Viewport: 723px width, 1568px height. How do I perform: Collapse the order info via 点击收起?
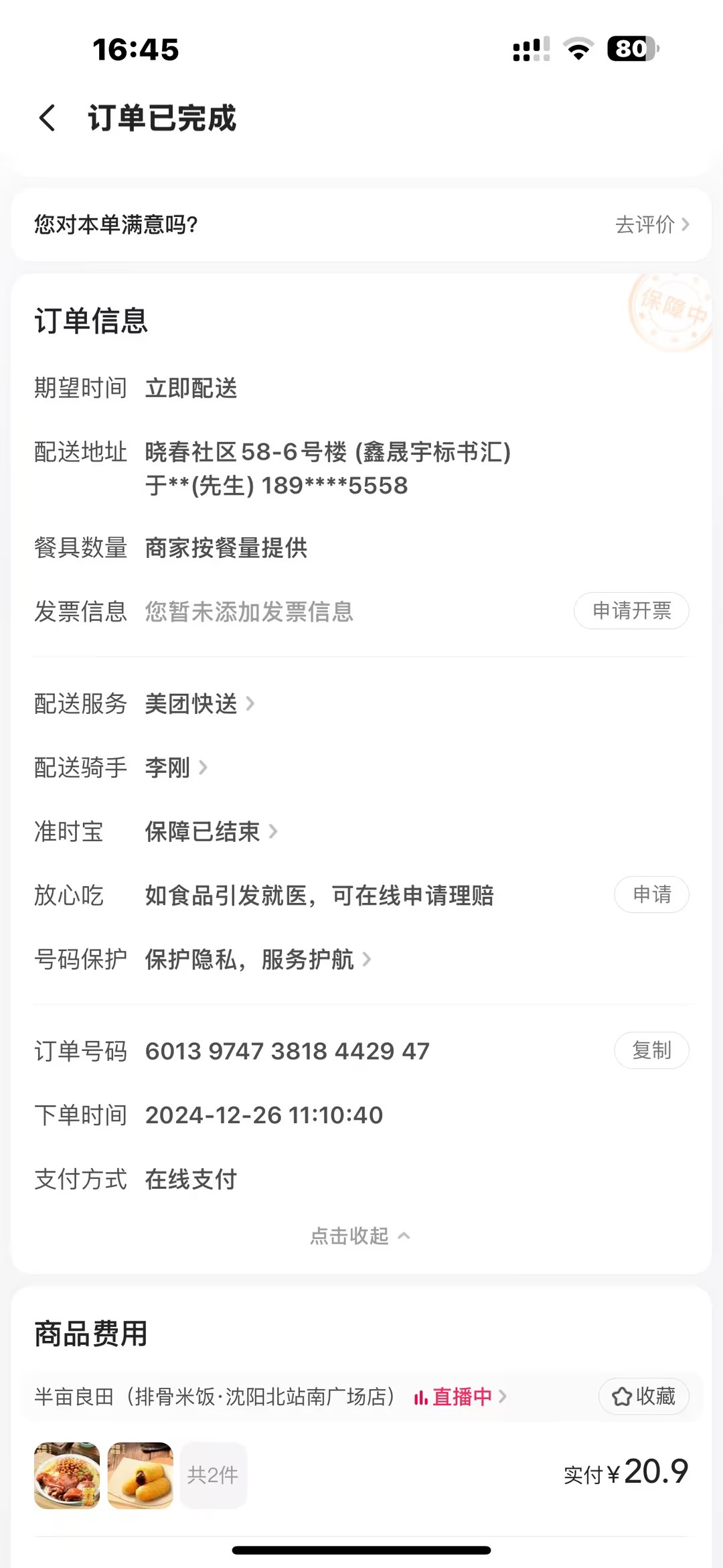(x=360, y=1236)
